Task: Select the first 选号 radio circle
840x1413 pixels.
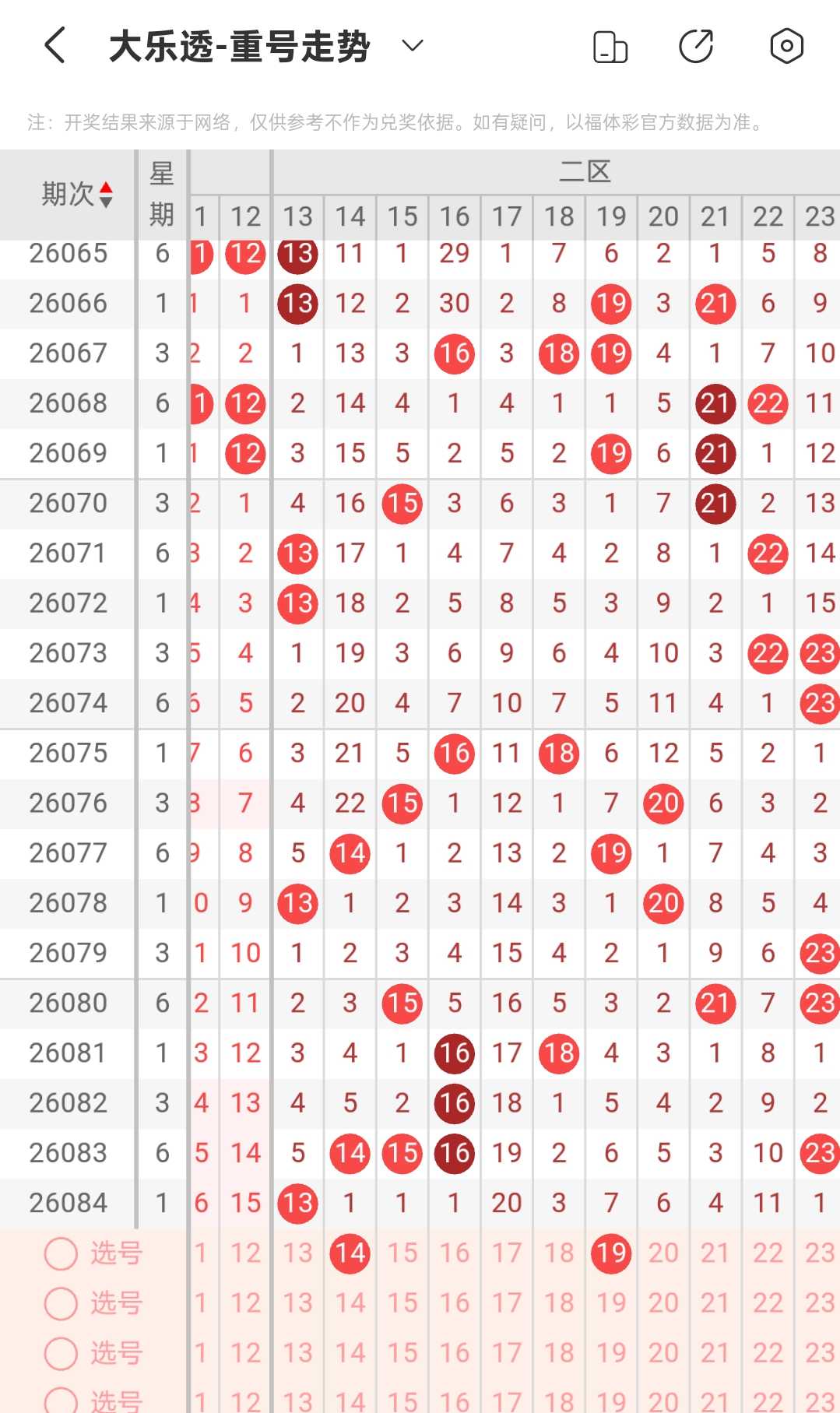Action: pyautogui.click(x=62, y=1253)
